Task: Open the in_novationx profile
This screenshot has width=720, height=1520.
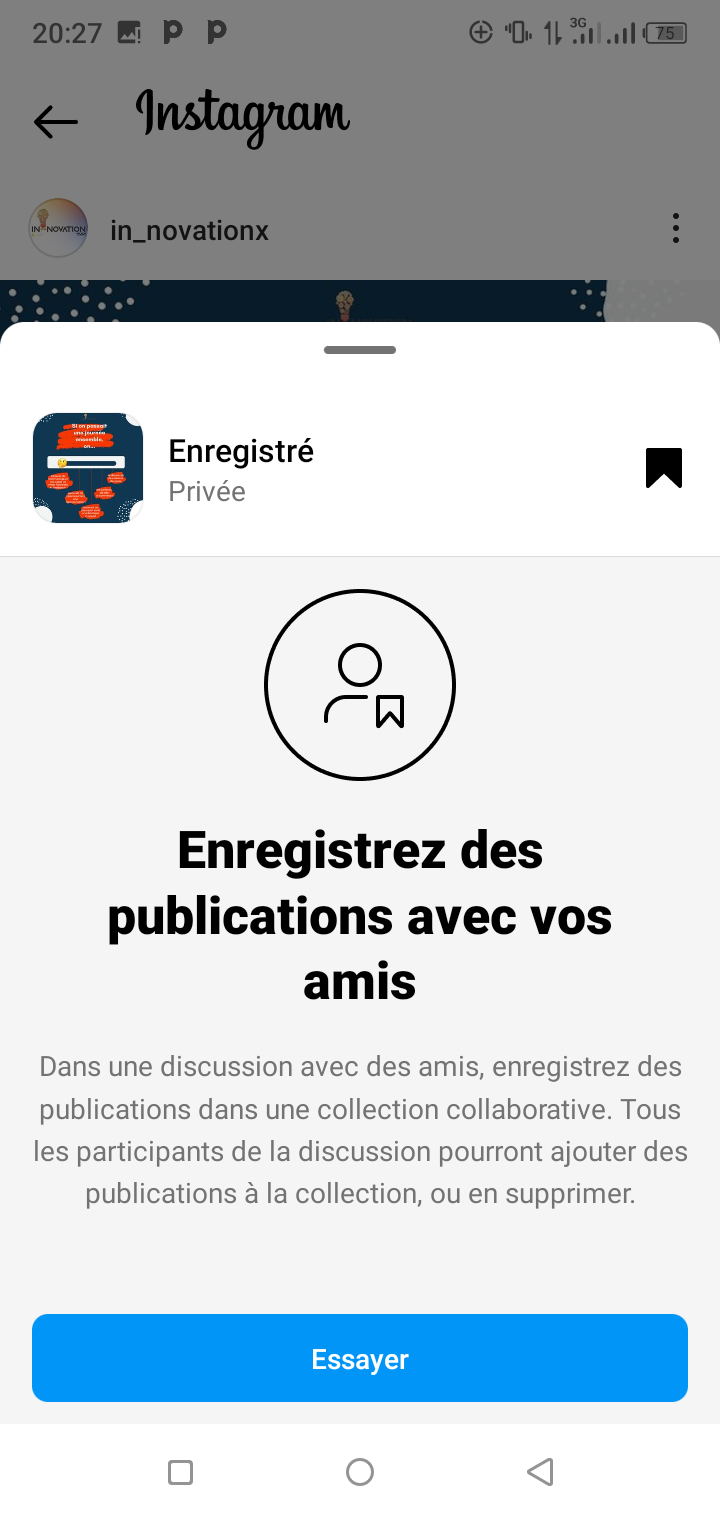Action: 189,231
